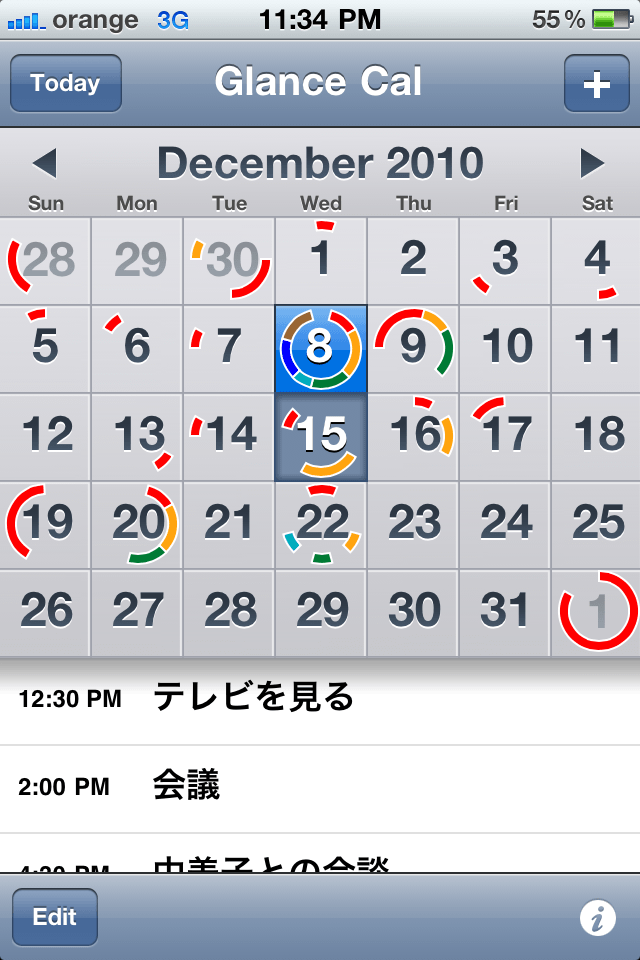Go to the previous month
640x960 pixels.
click(x=44, y=163)
